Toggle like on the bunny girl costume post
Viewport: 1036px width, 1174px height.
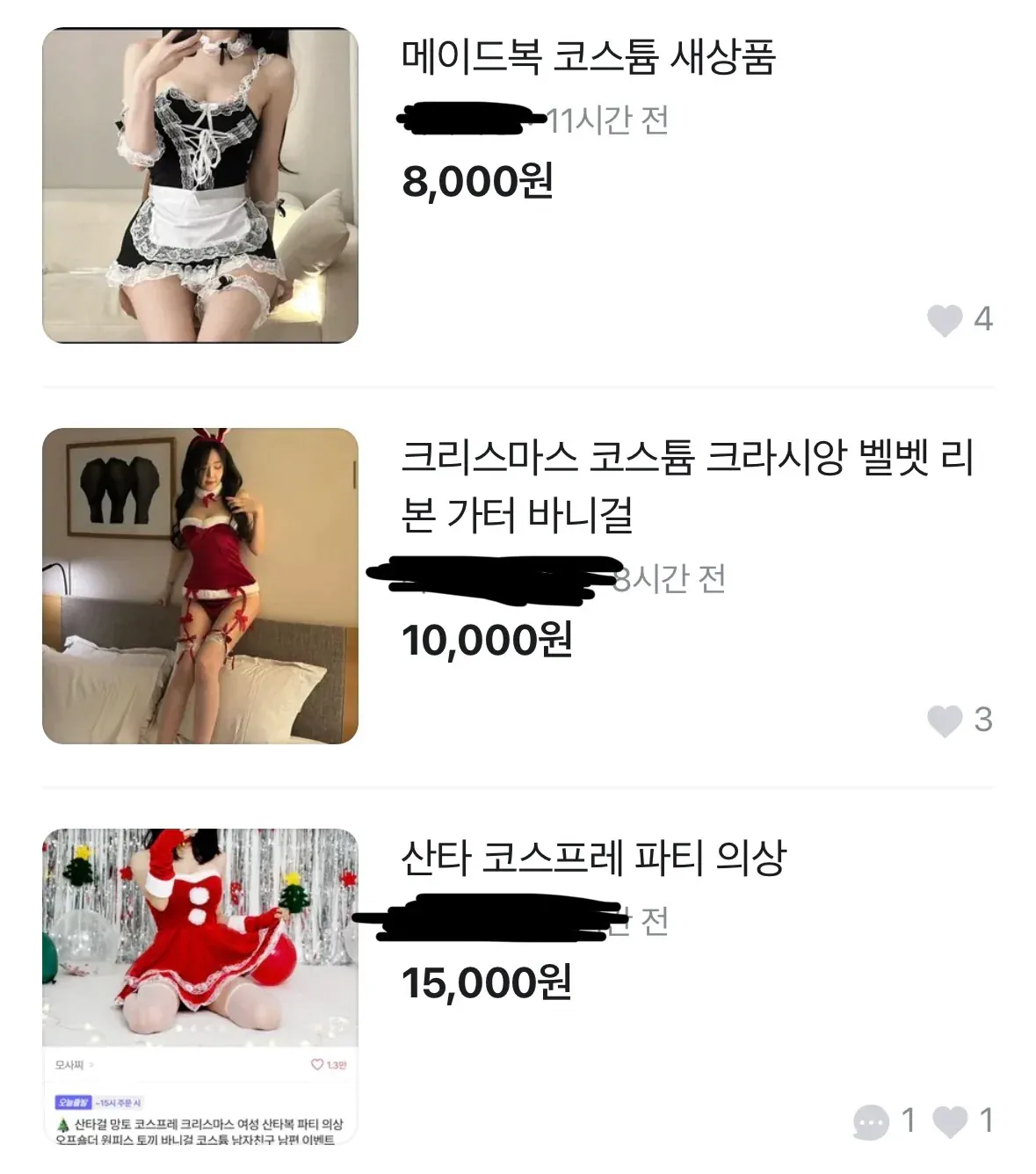click(946, 721)
